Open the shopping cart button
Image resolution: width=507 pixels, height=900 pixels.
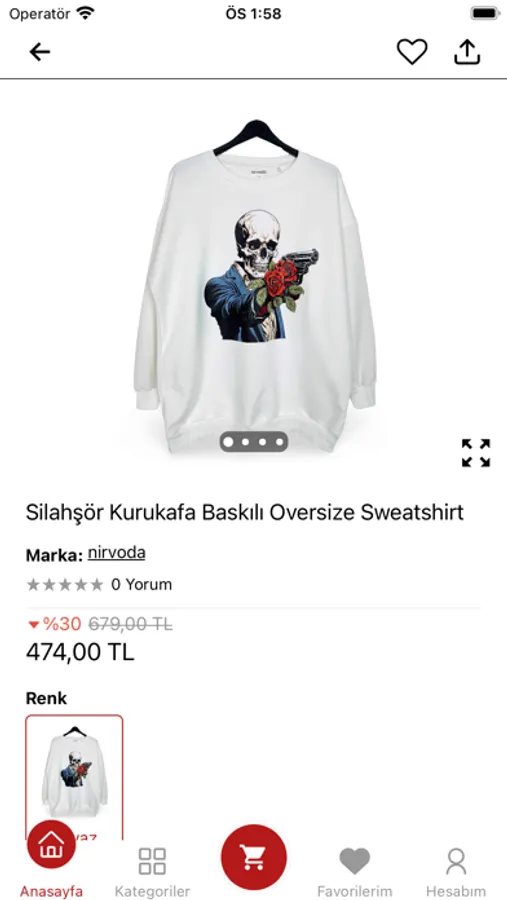(253, 857)
